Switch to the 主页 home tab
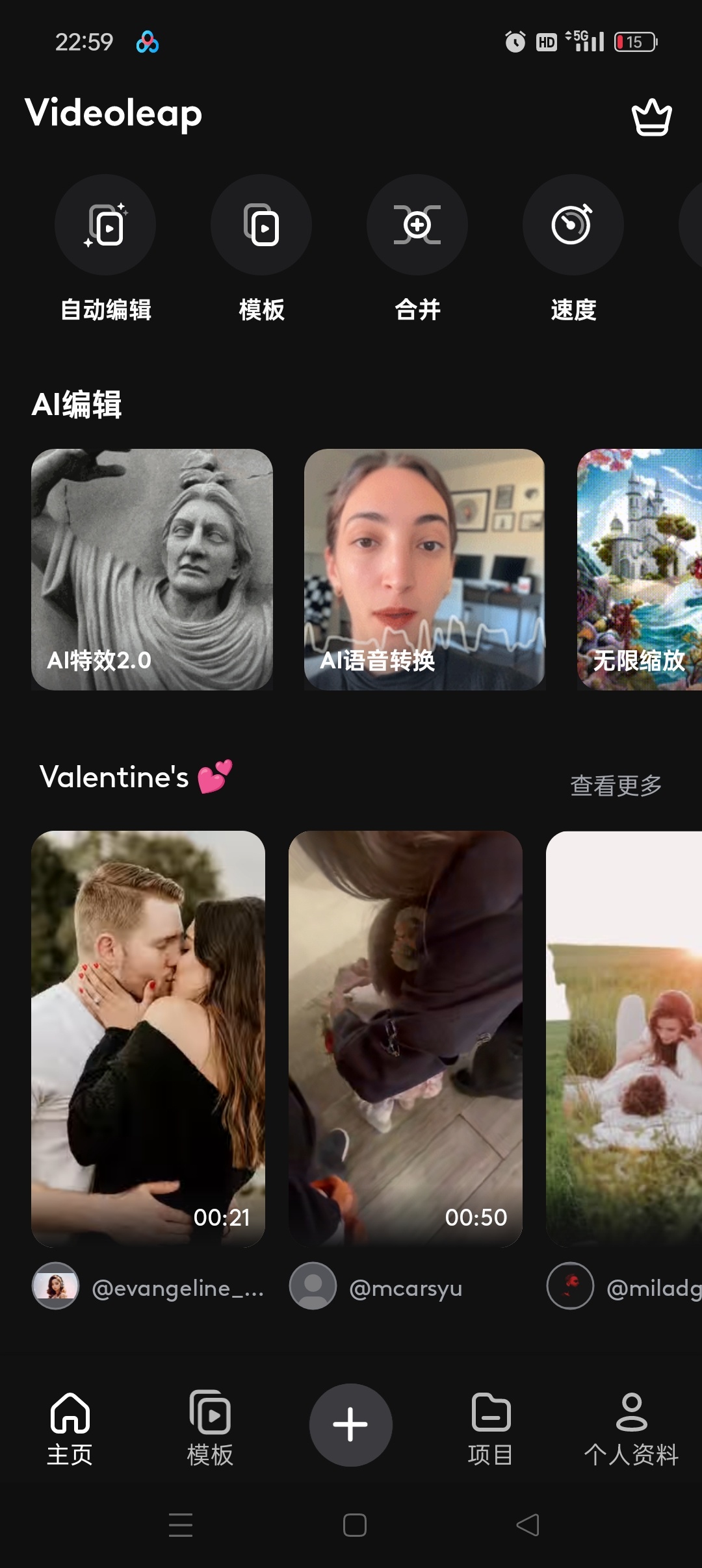Viewport: 702px width, 1568px height. coord(70,1428)
